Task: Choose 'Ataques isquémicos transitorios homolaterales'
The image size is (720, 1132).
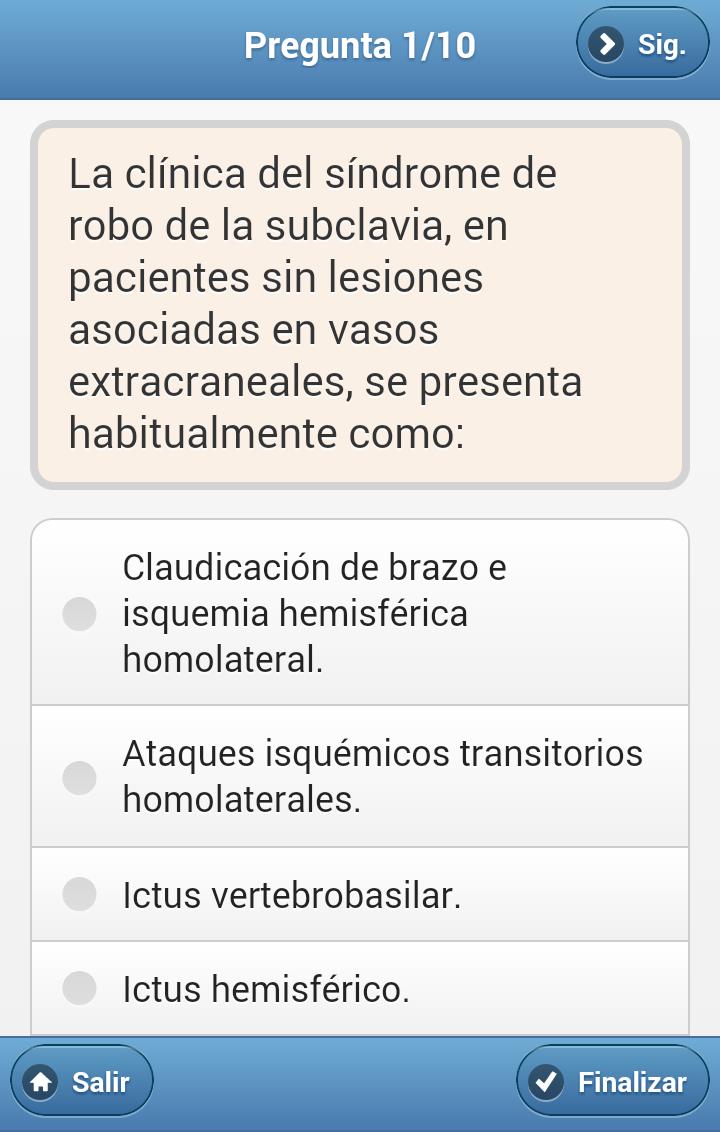Action: [x=360, y=777]
